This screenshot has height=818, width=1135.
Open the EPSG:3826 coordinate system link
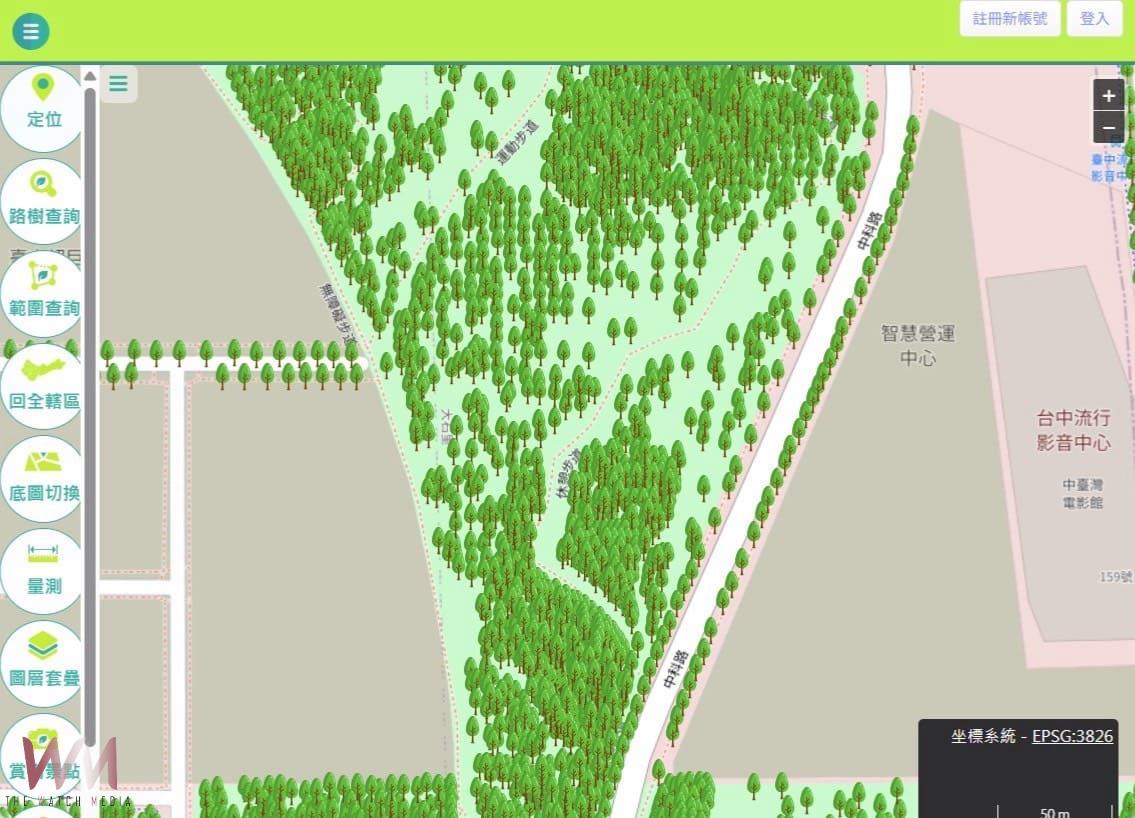click(1072, 736)
